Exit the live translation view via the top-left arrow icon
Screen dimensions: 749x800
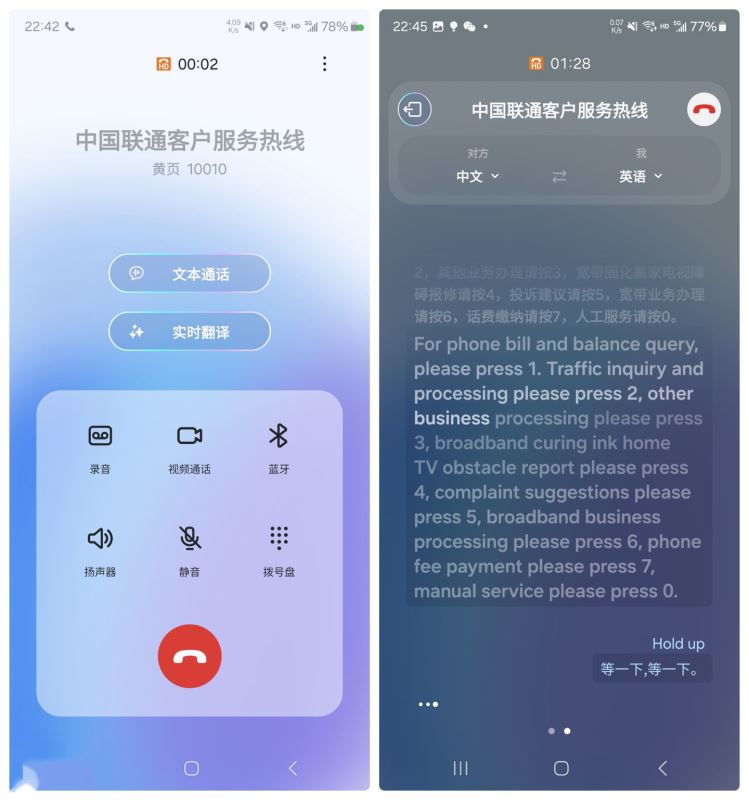pyautogui.click(x=414, y=109)
